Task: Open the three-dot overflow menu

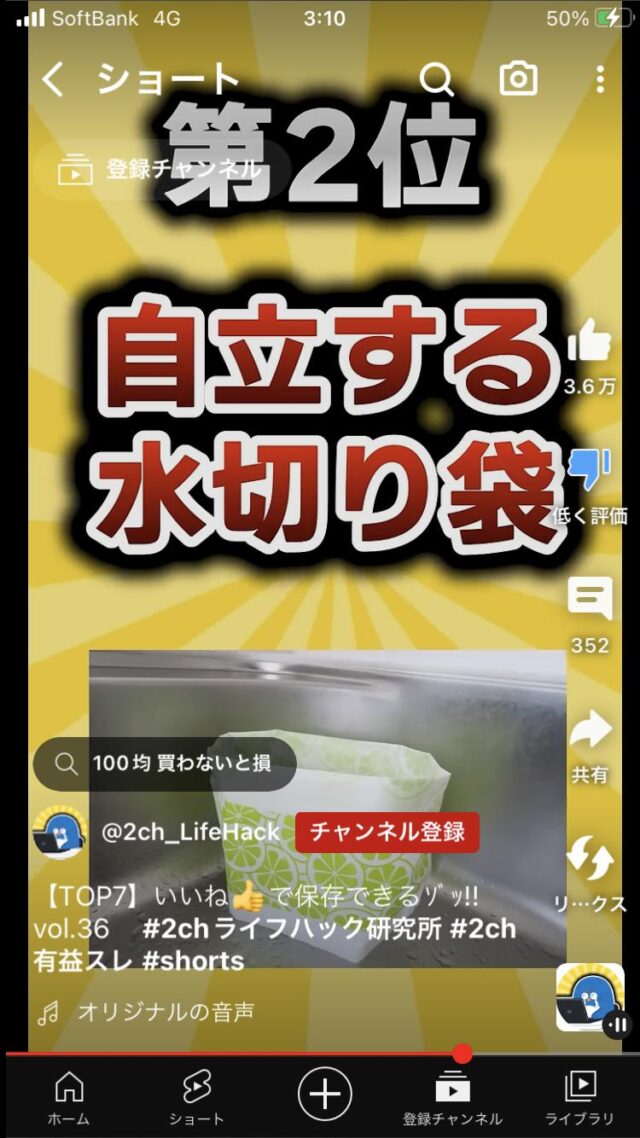Action: pyautogui.click(x=599, y=80)
